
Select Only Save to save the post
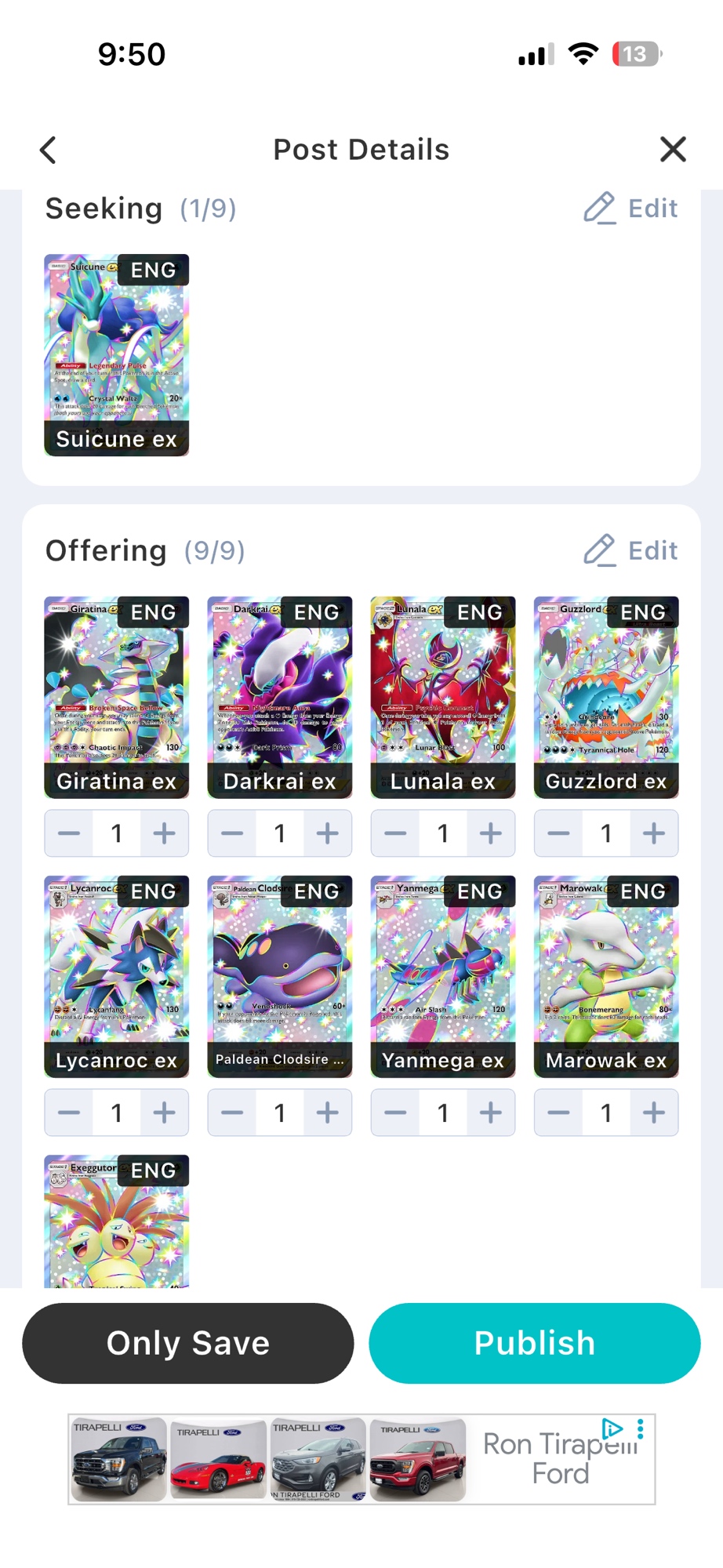(188, 1343)
